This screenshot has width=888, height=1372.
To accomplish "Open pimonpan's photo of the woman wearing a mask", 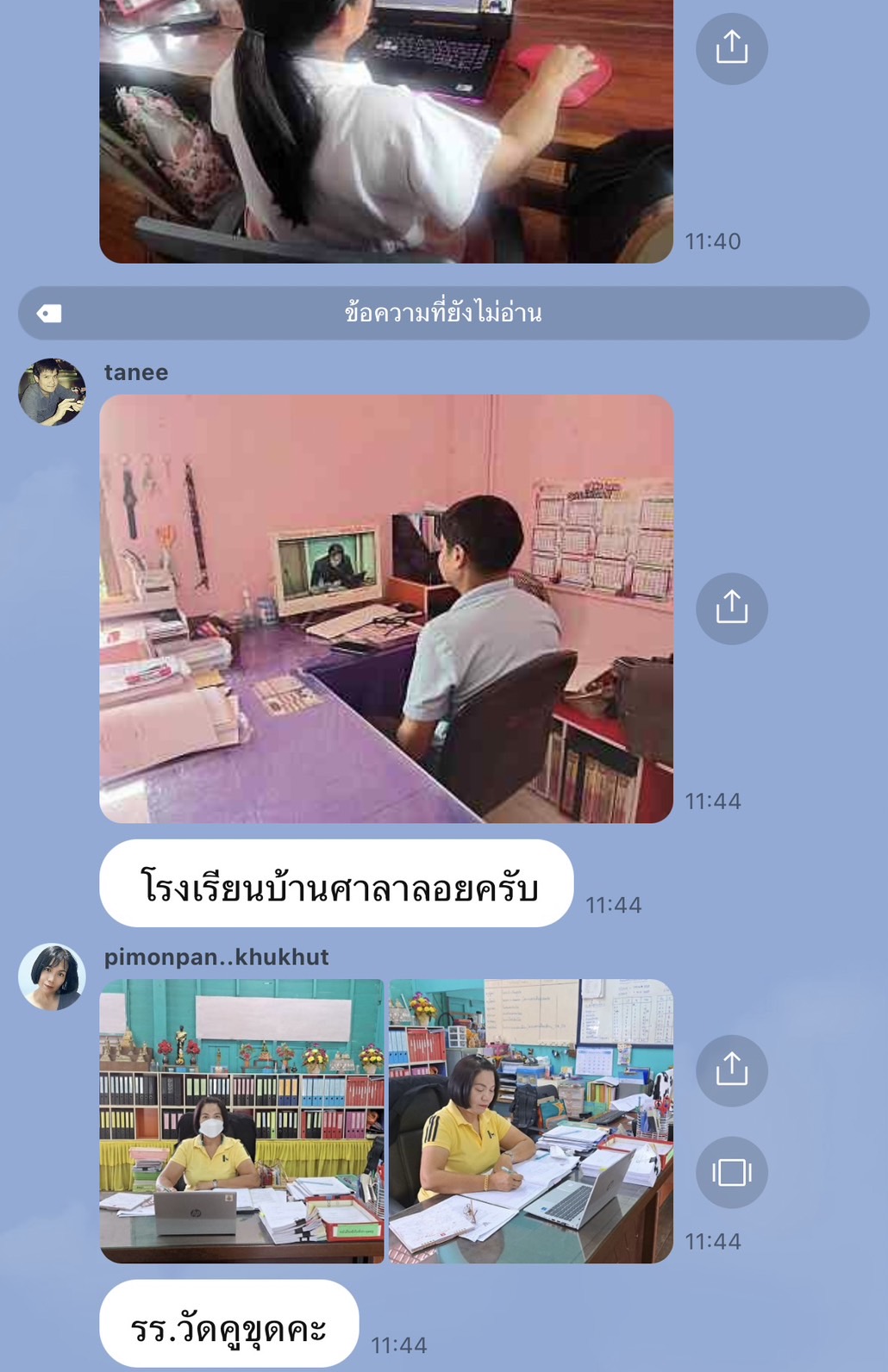I will click(x=241, y=1120).
